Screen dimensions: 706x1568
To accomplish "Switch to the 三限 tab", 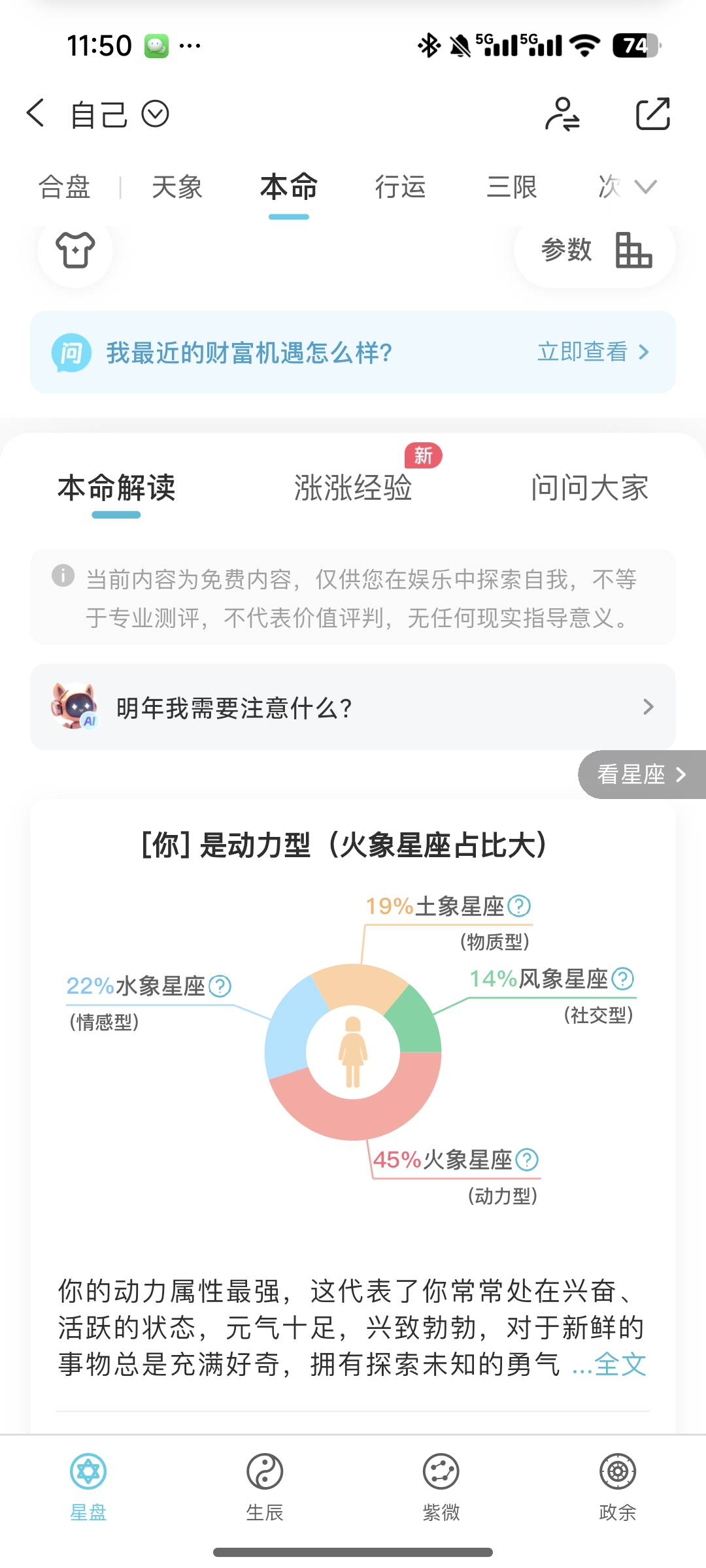I will point(512,187).
